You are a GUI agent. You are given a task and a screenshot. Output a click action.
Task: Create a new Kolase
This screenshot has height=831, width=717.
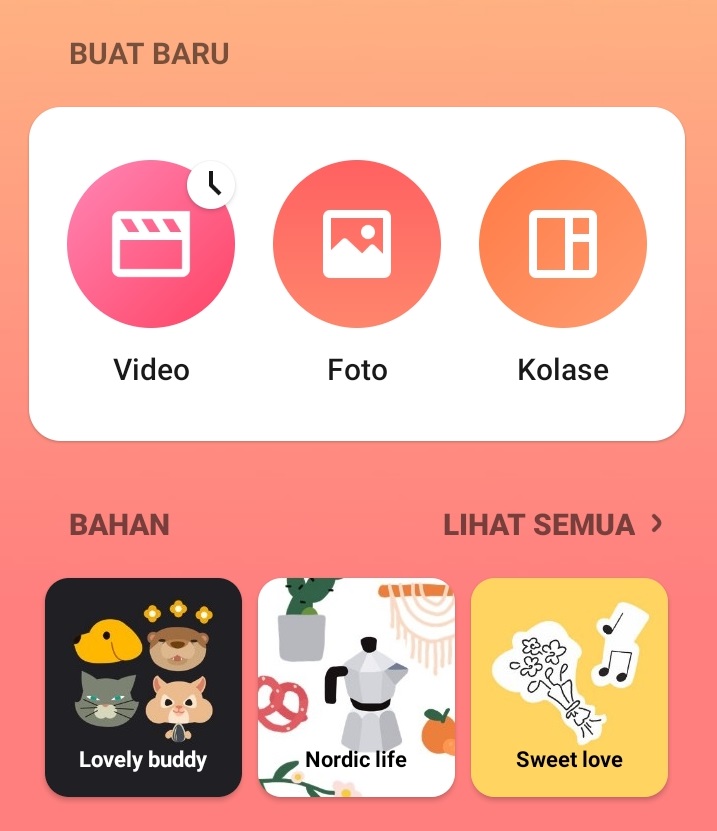pyautogui.click(x=563, y=244)
